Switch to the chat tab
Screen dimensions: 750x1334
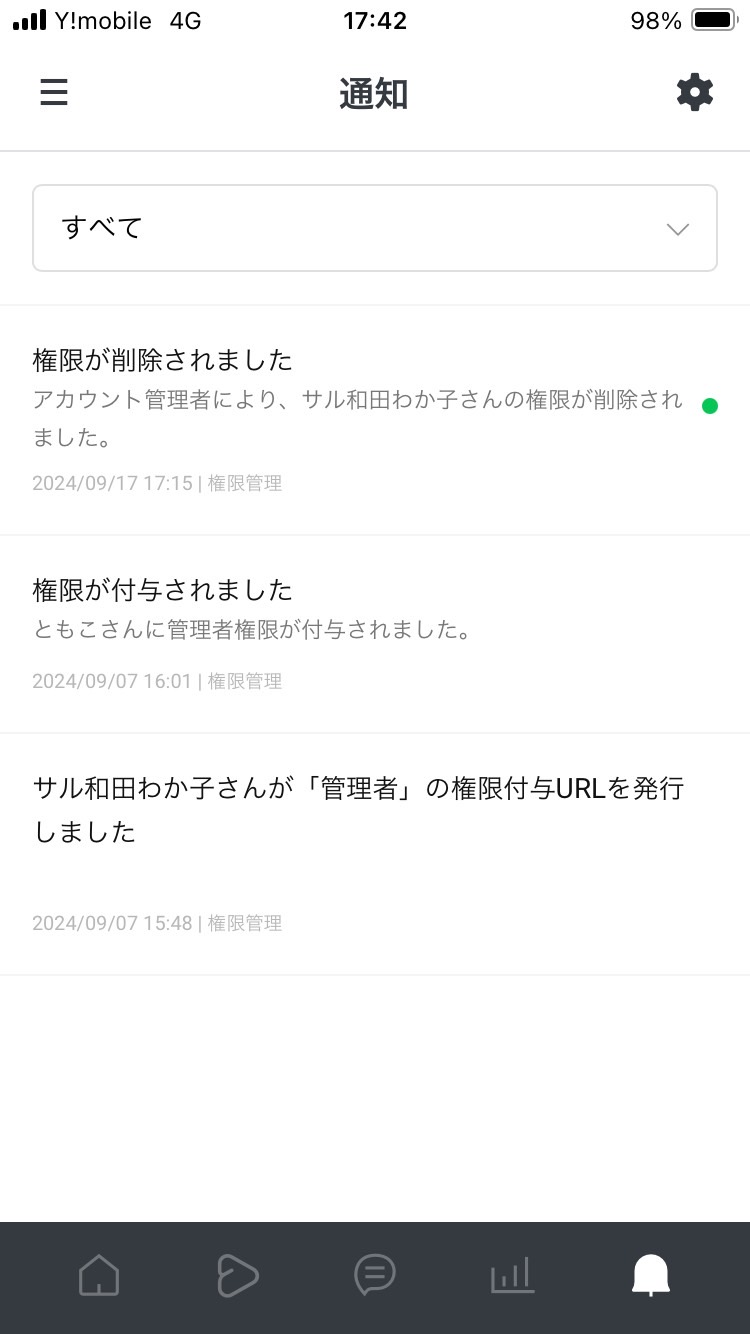(375, 1275)
